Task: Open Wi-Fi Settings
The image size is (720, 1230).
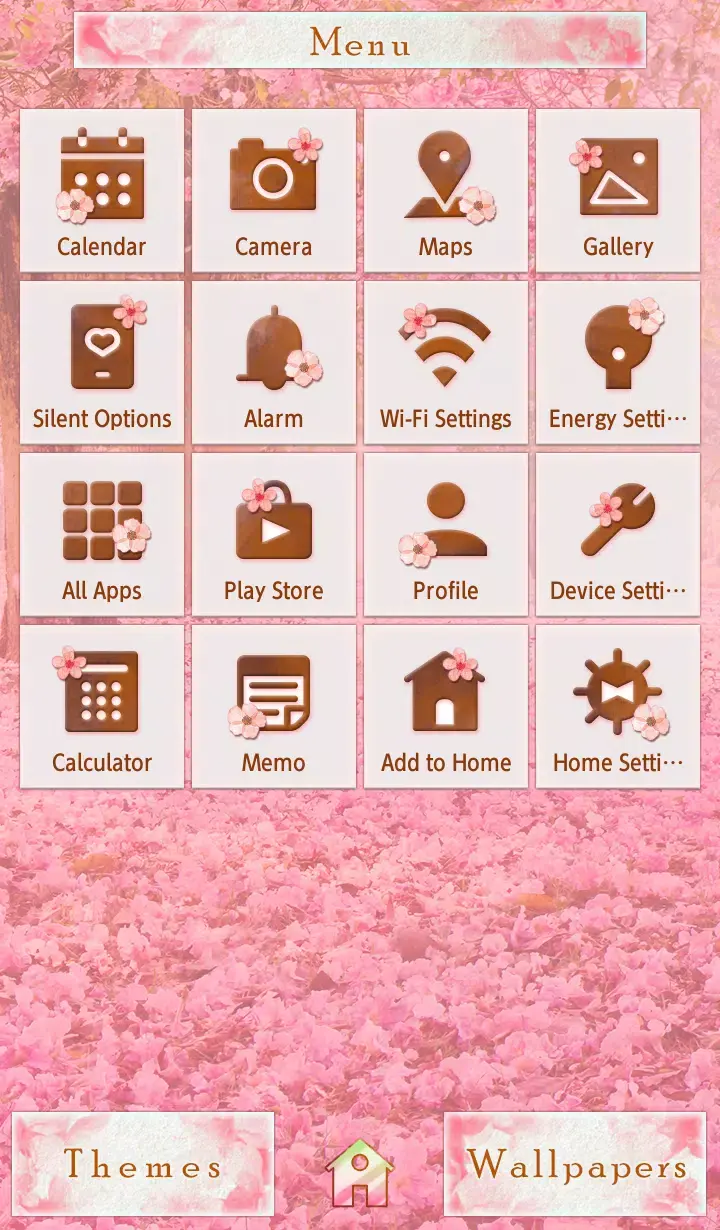Action: [x=445, y=362]
